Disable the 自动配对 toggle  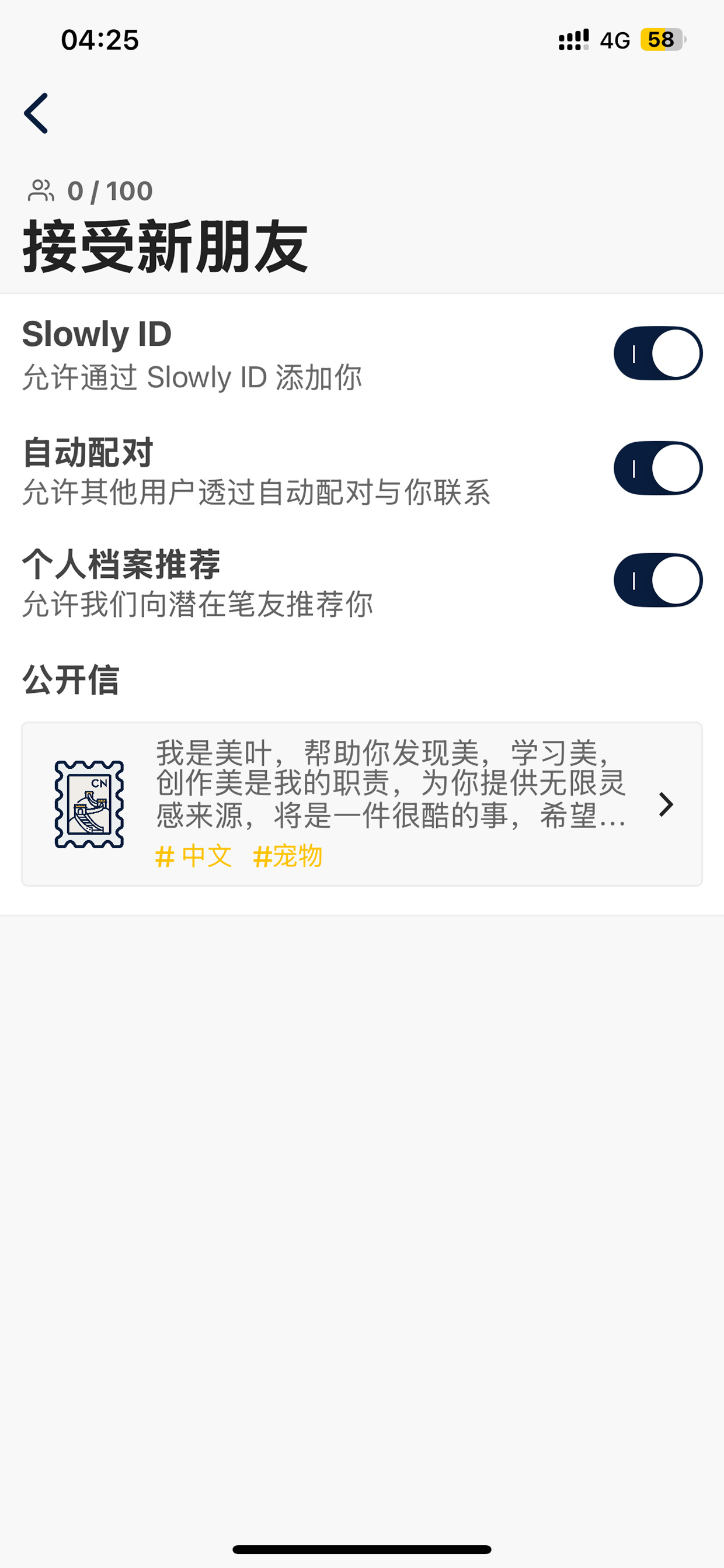coord(657,468)
